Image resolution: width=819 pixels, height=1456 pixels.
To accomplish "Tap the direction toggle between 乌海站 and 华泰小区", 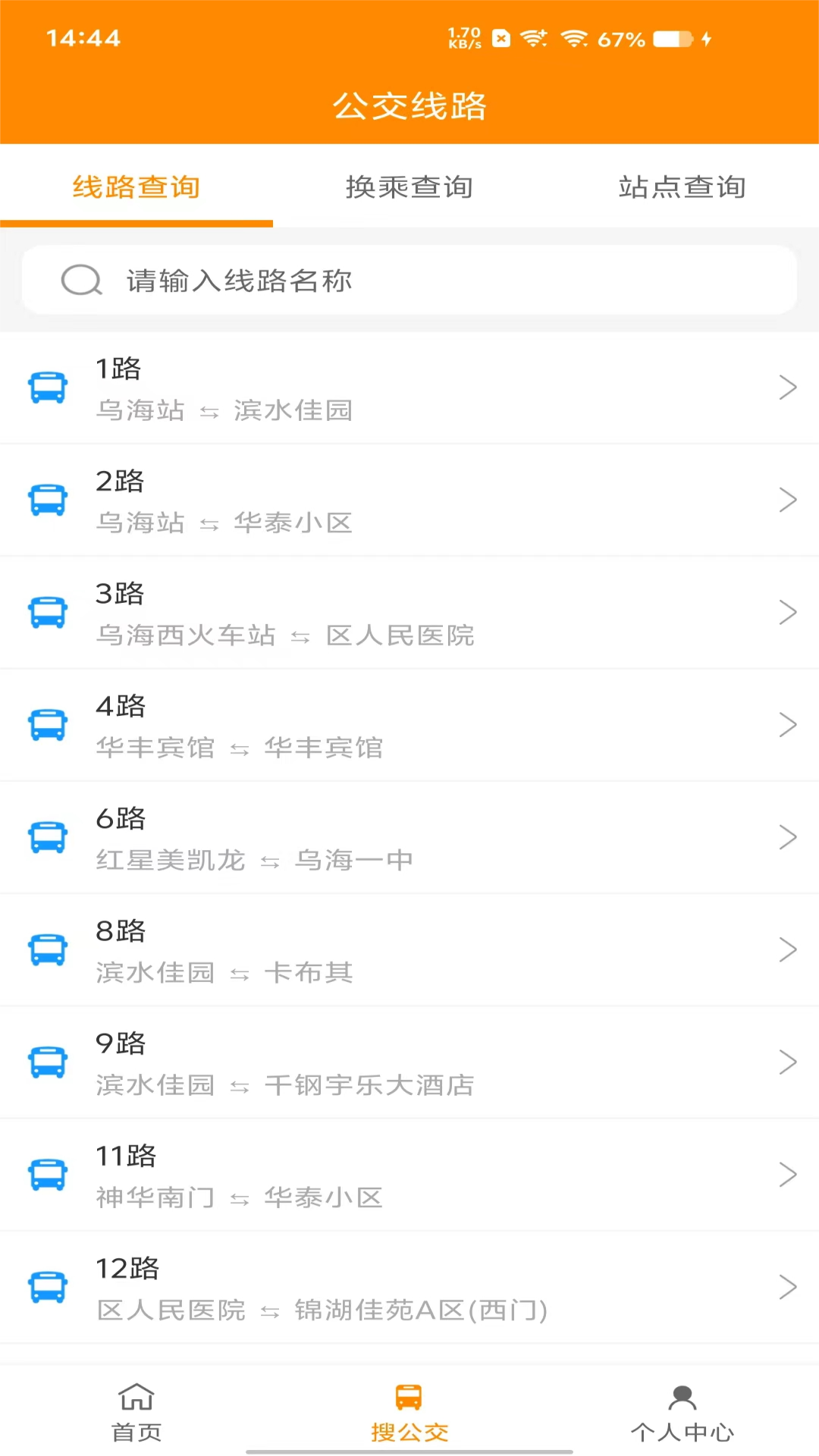I will pyautogui.click(x=210, y=522).
